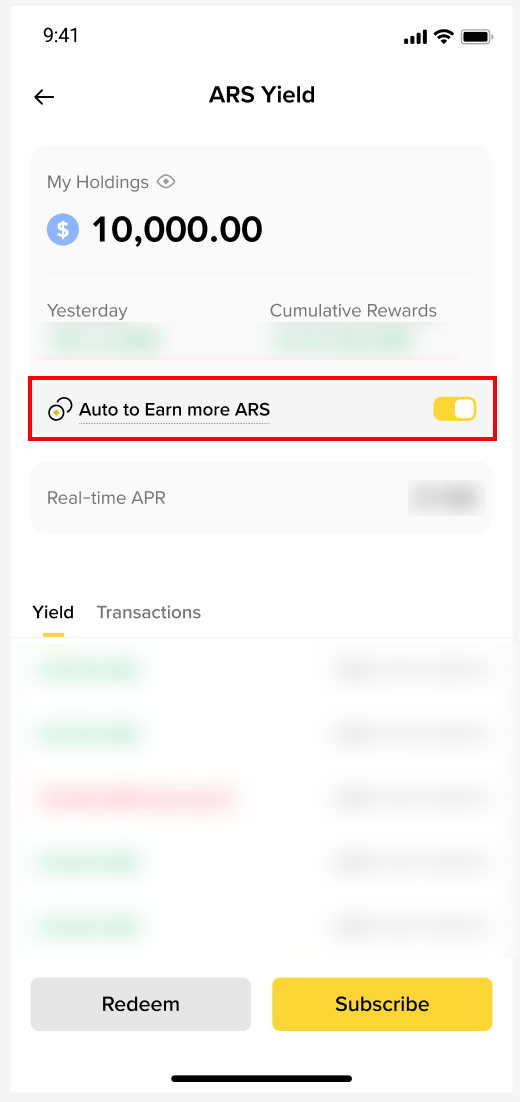Go back using the arrow icon
Viewport: 520px width, 1102px height.
coord(44,96)
